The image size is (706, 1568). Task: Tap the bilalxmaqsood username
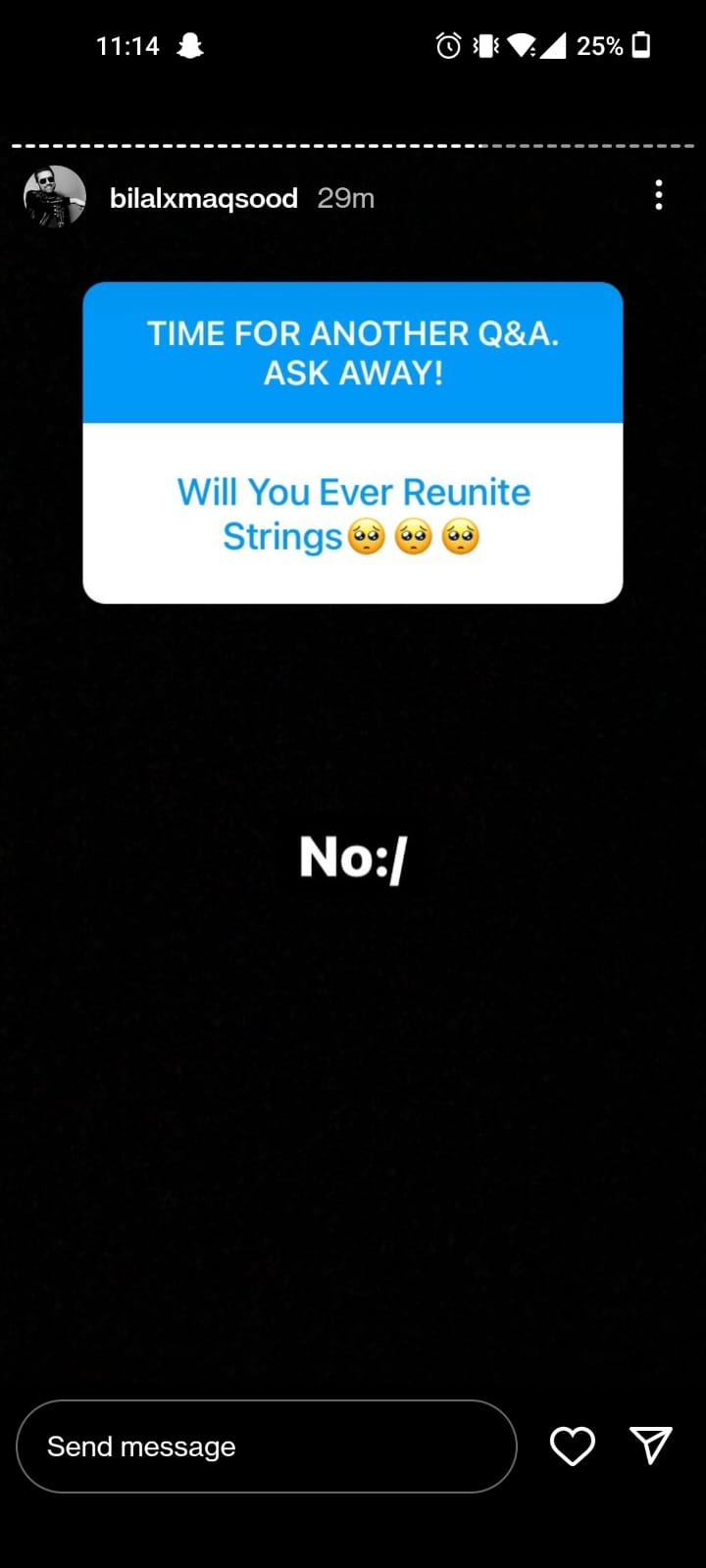click(x=204, y=198)
